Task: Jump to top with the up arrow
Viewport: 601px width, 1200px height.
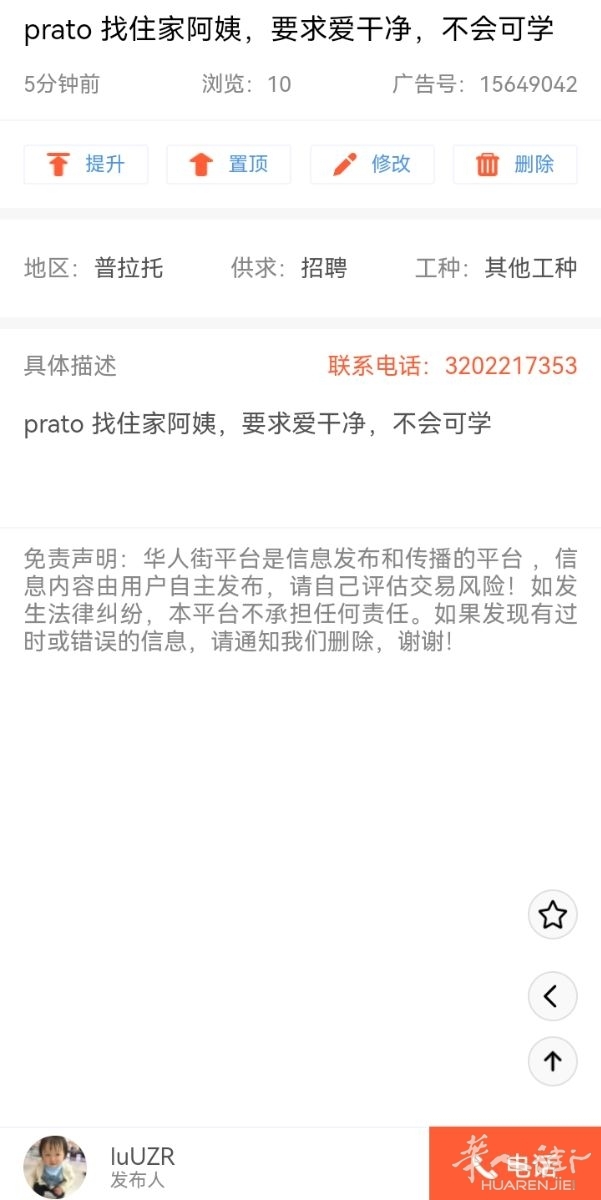Action: click(553, 1061)
